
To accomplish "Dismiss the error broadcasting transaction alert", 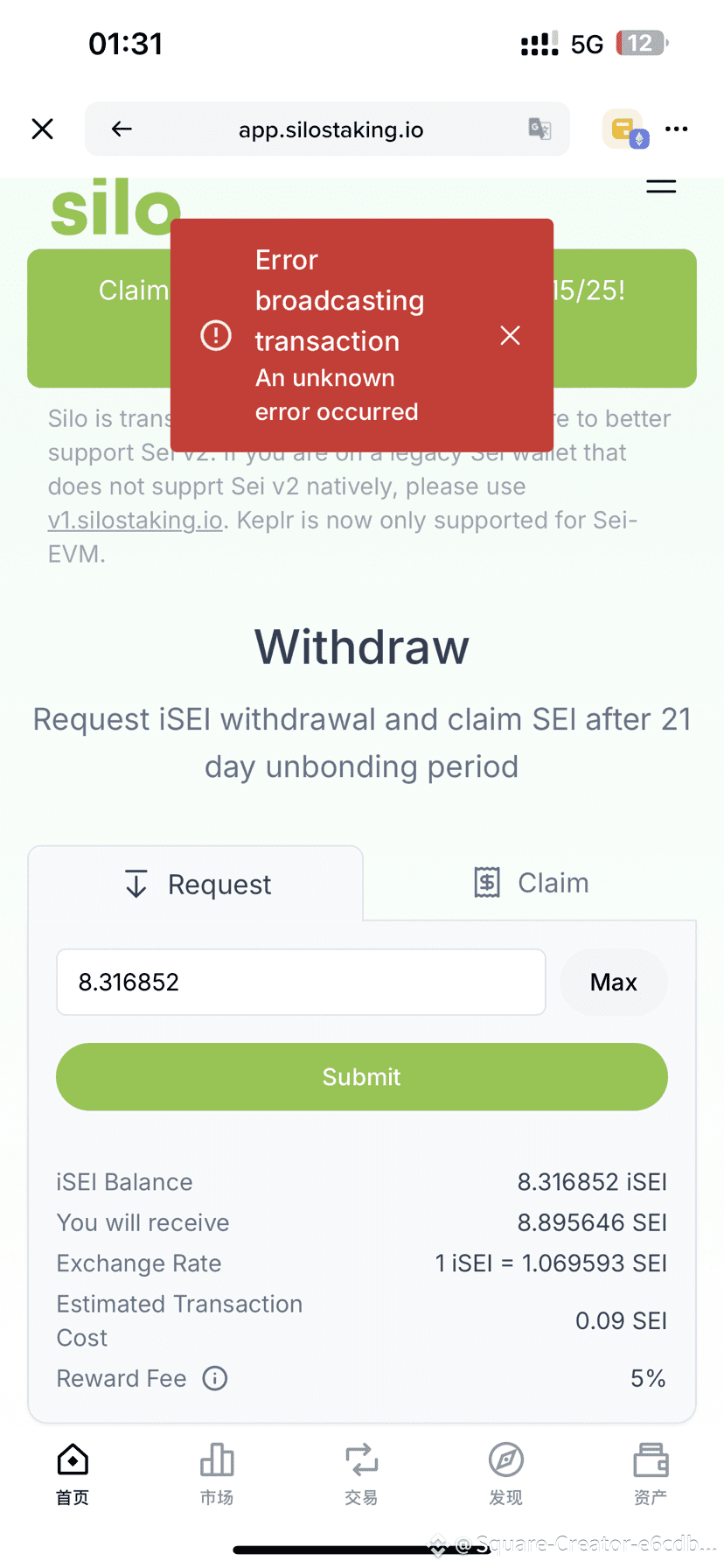I will (511, 335).
